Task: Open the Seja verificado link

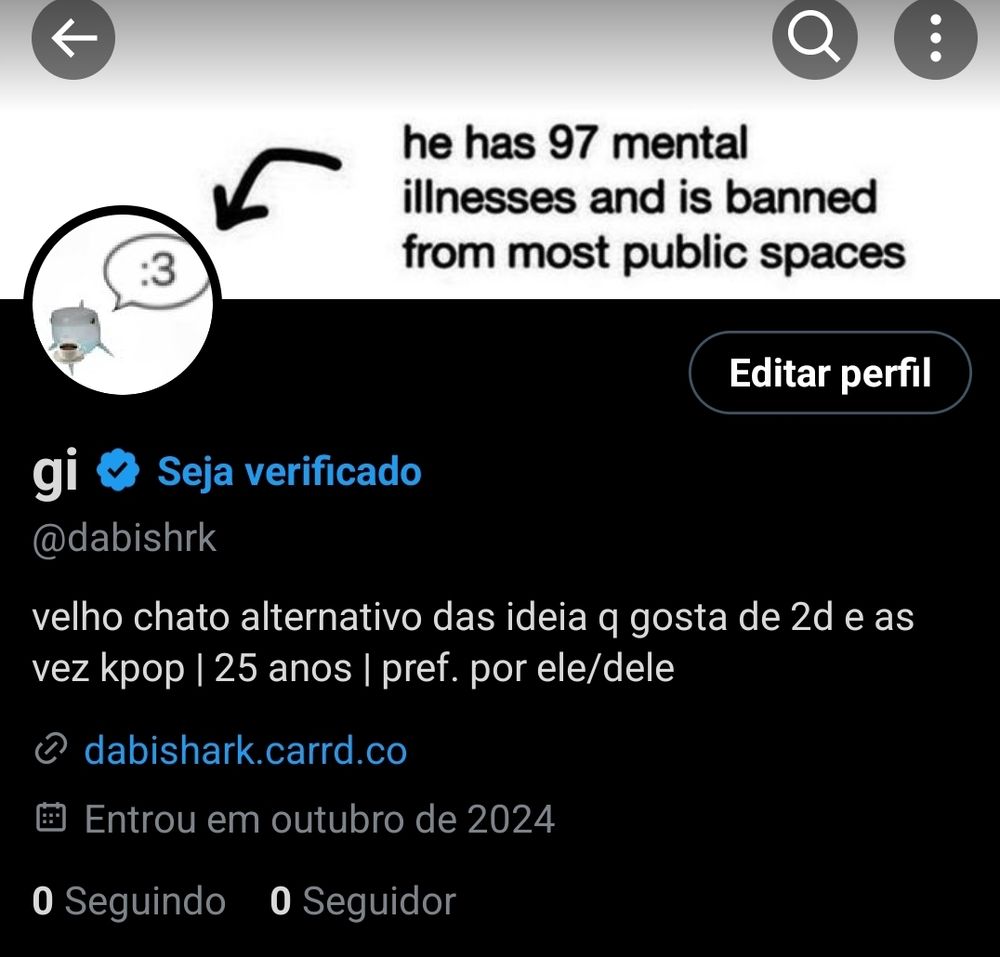Action: (x=289, y=471)
